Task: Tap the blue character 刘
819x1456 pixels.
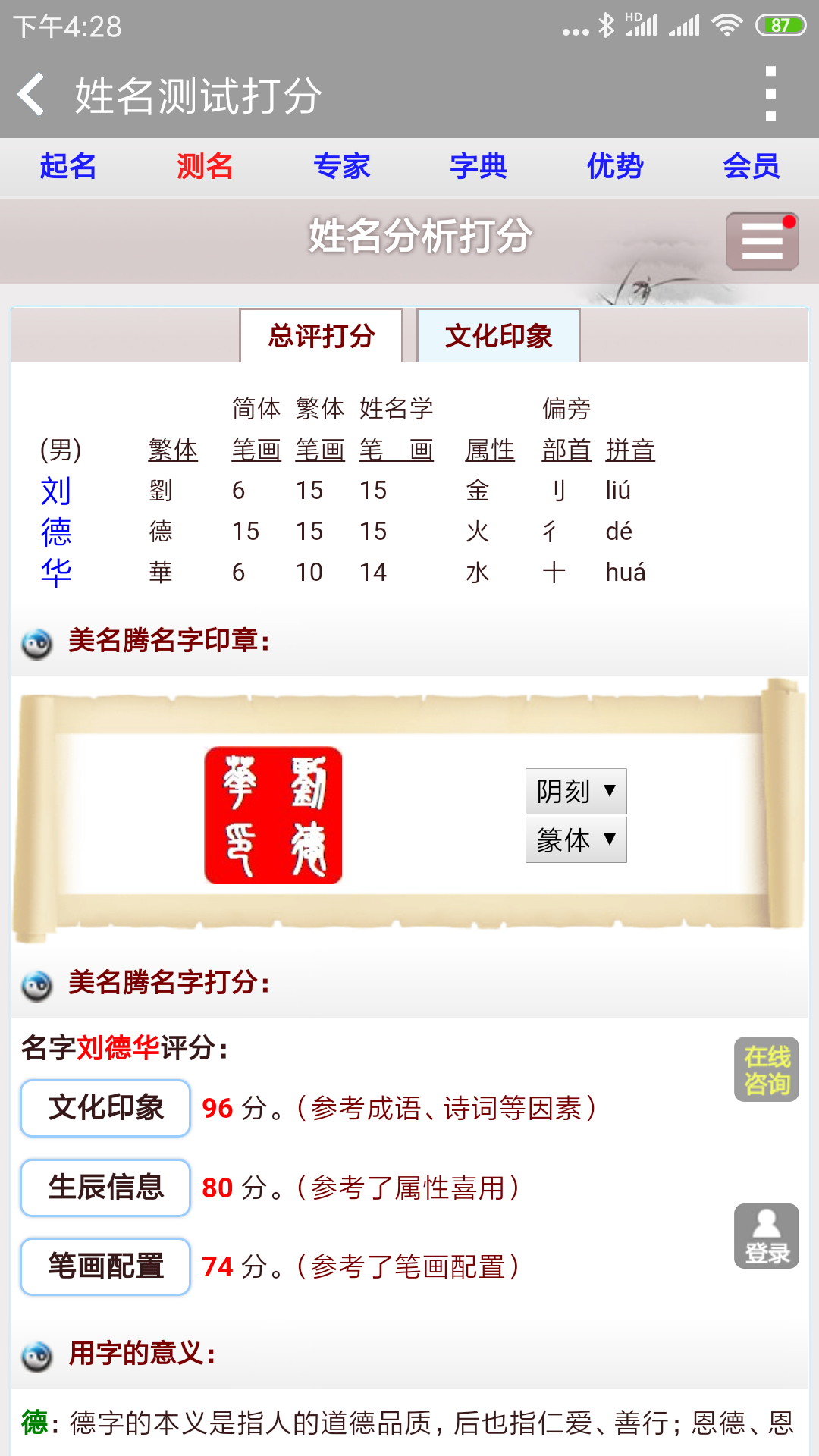Action: 56,491
